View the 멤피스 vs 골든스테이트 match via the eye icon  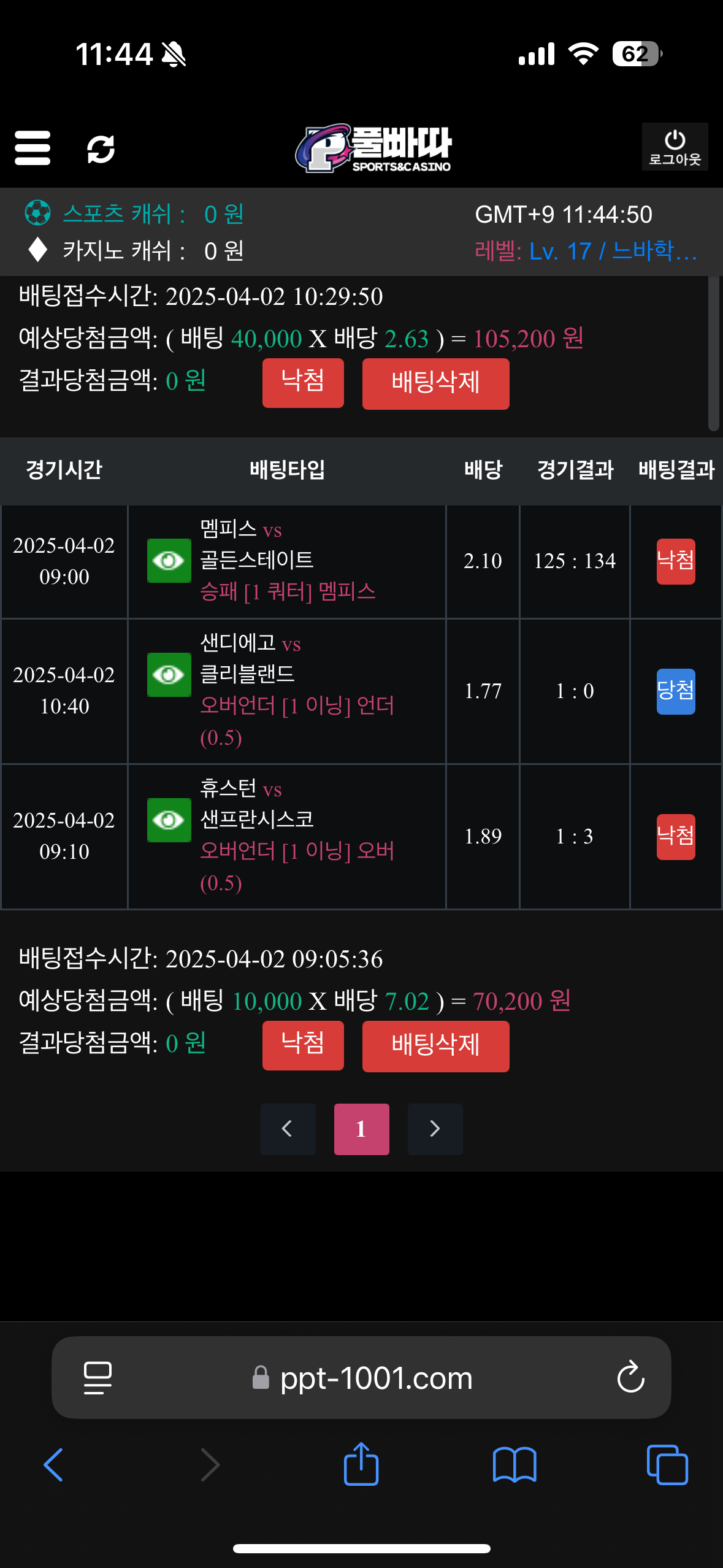point(169,561)
